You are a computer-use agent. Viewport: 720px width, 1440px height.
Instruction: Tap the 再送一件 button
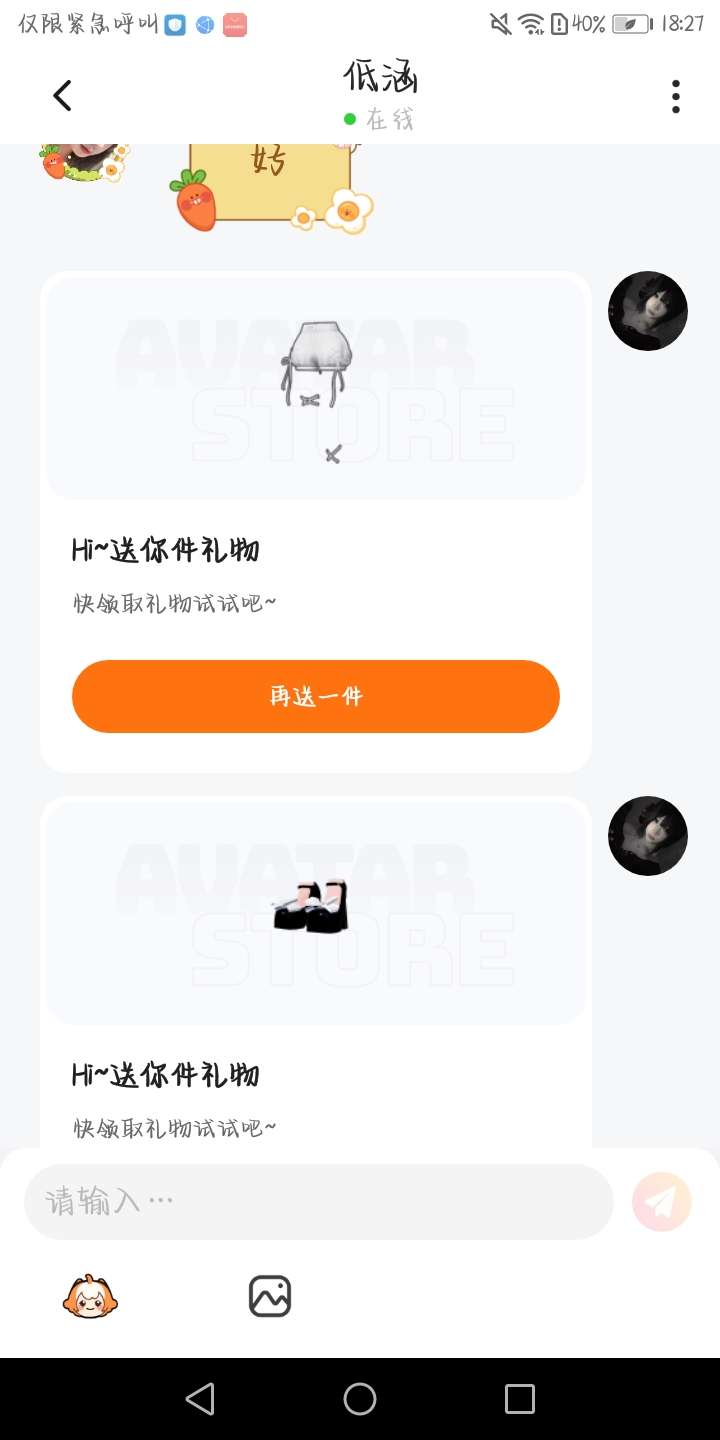click(x=315, y=696)
